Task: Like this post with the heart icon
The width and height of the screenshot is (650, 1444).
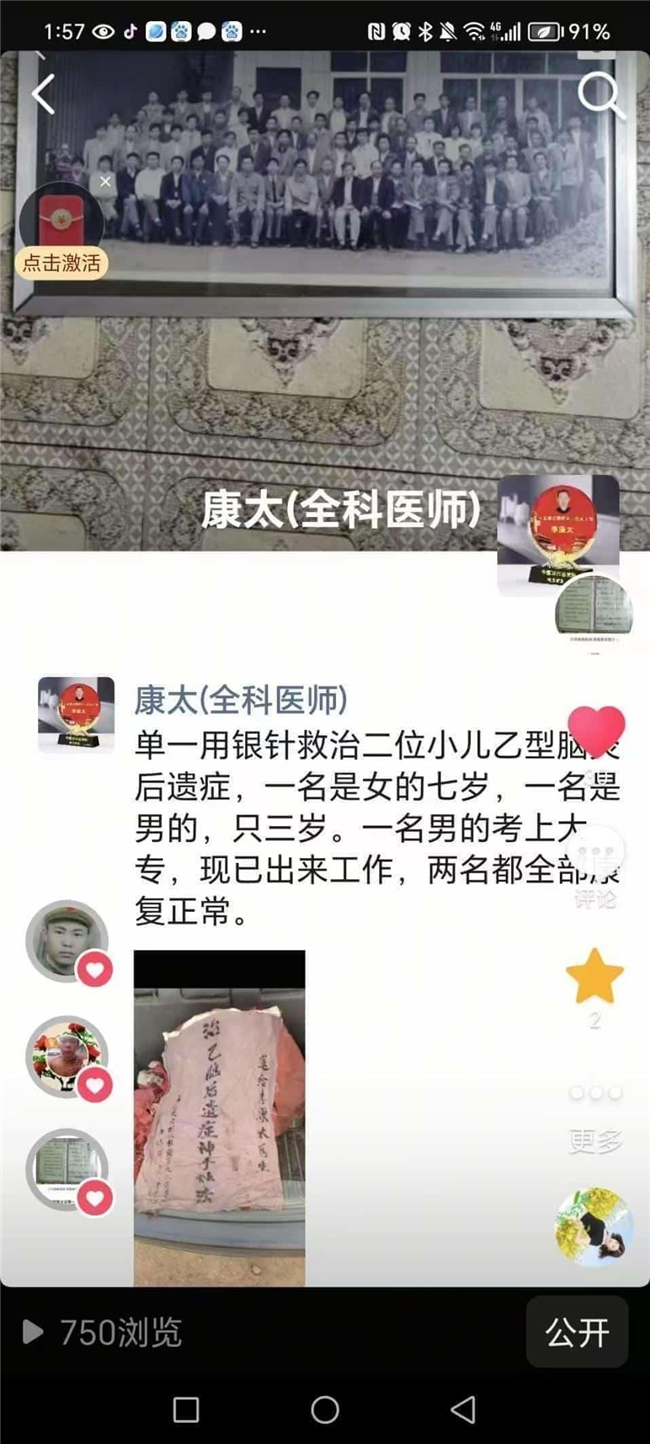Action: pyautogui.click(x=596, y=730)
